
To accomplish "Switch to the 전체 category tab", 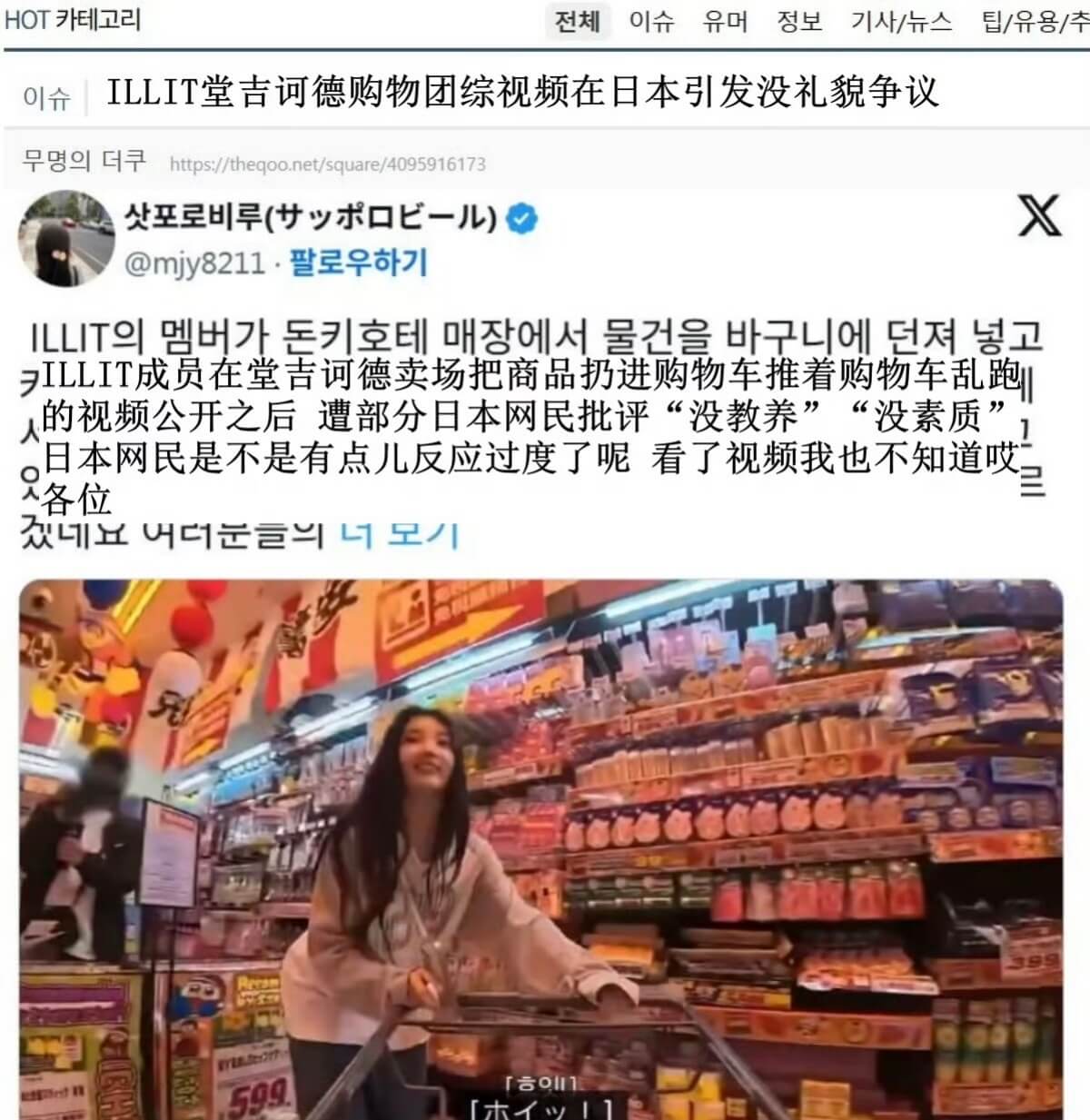I will click(578, 21).
